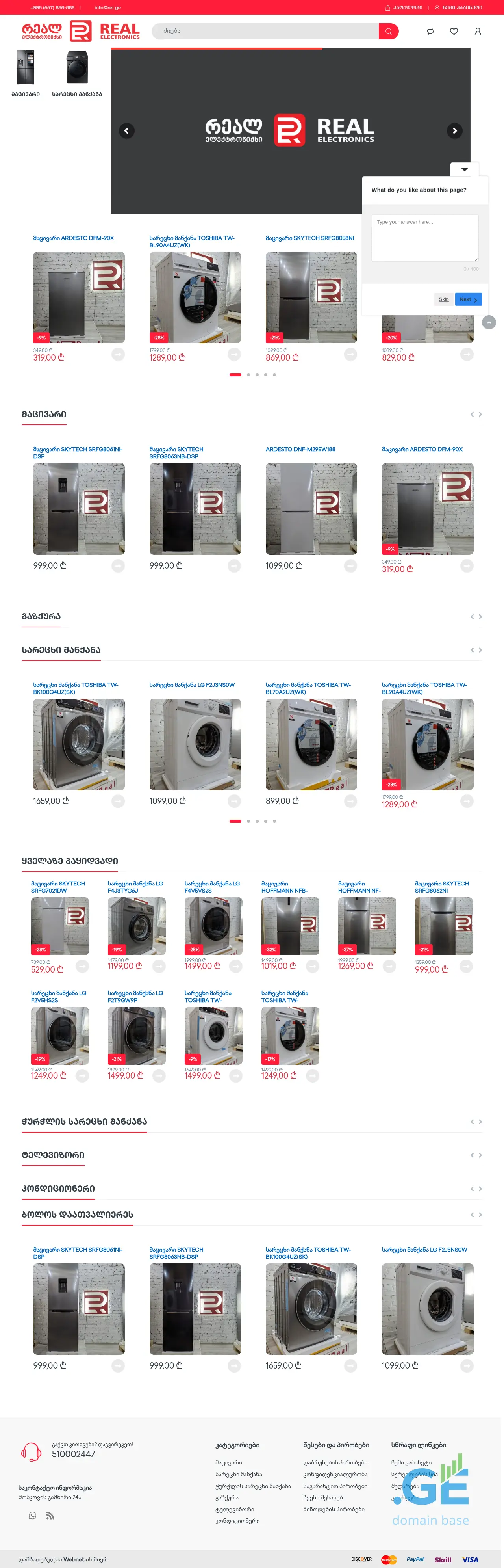Image resolution: width=504 pixels, height=1568 pixels.
Task: Skip the feedback question
Action: (443, 299)
